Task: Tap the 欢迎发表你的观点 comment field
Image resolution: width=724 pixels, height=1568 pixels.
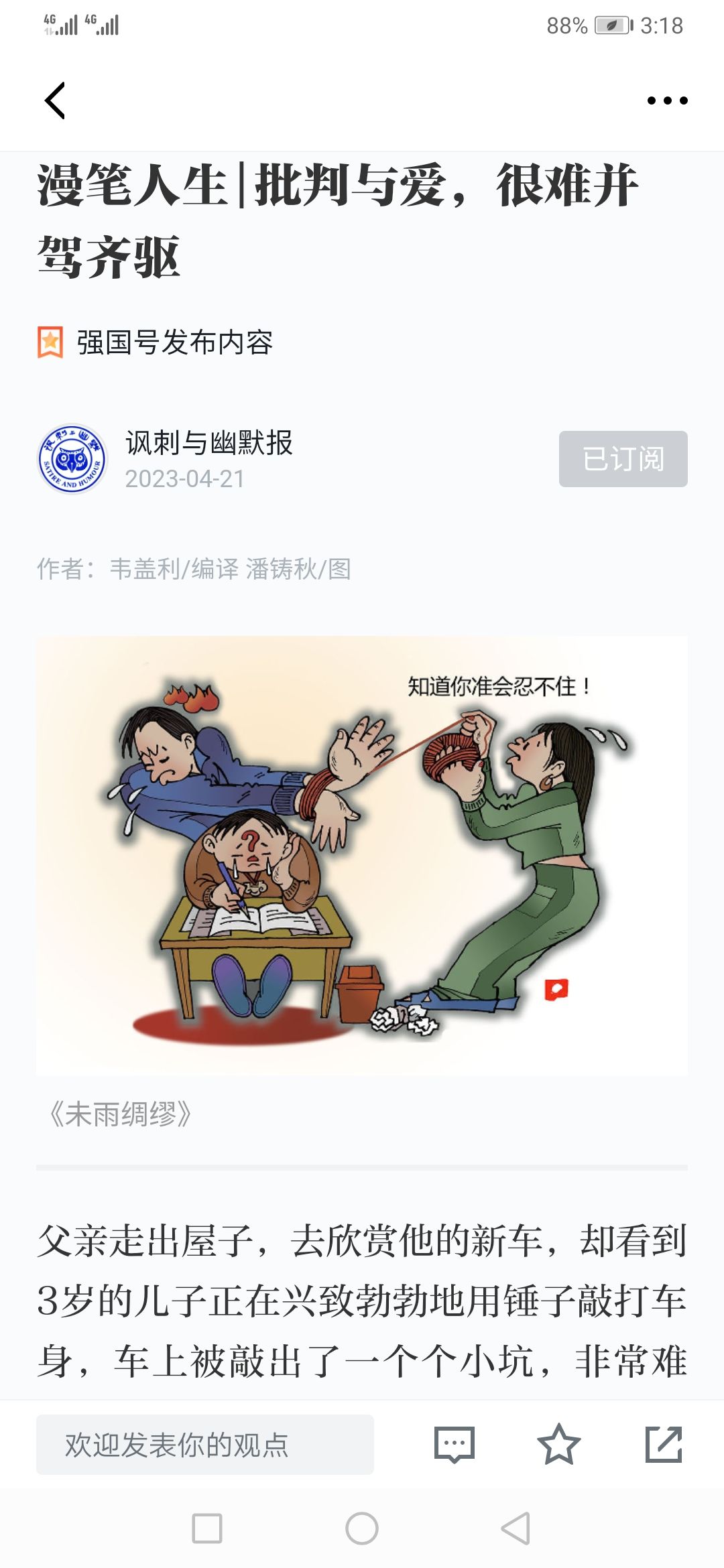Action: coord(205,1444)
